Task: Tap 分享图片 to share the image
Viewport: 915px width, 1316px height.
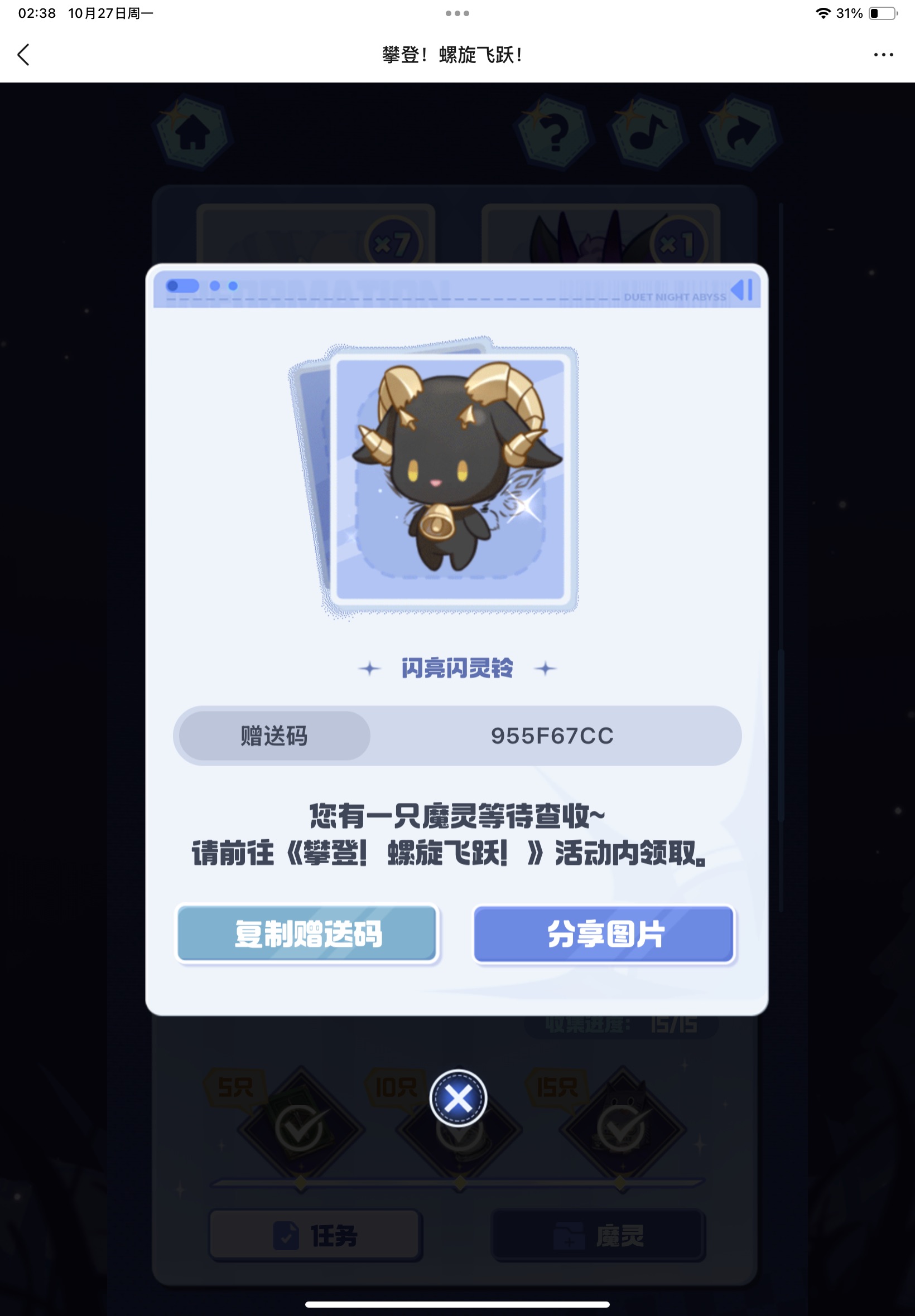Action: click(x=604, y=934)
